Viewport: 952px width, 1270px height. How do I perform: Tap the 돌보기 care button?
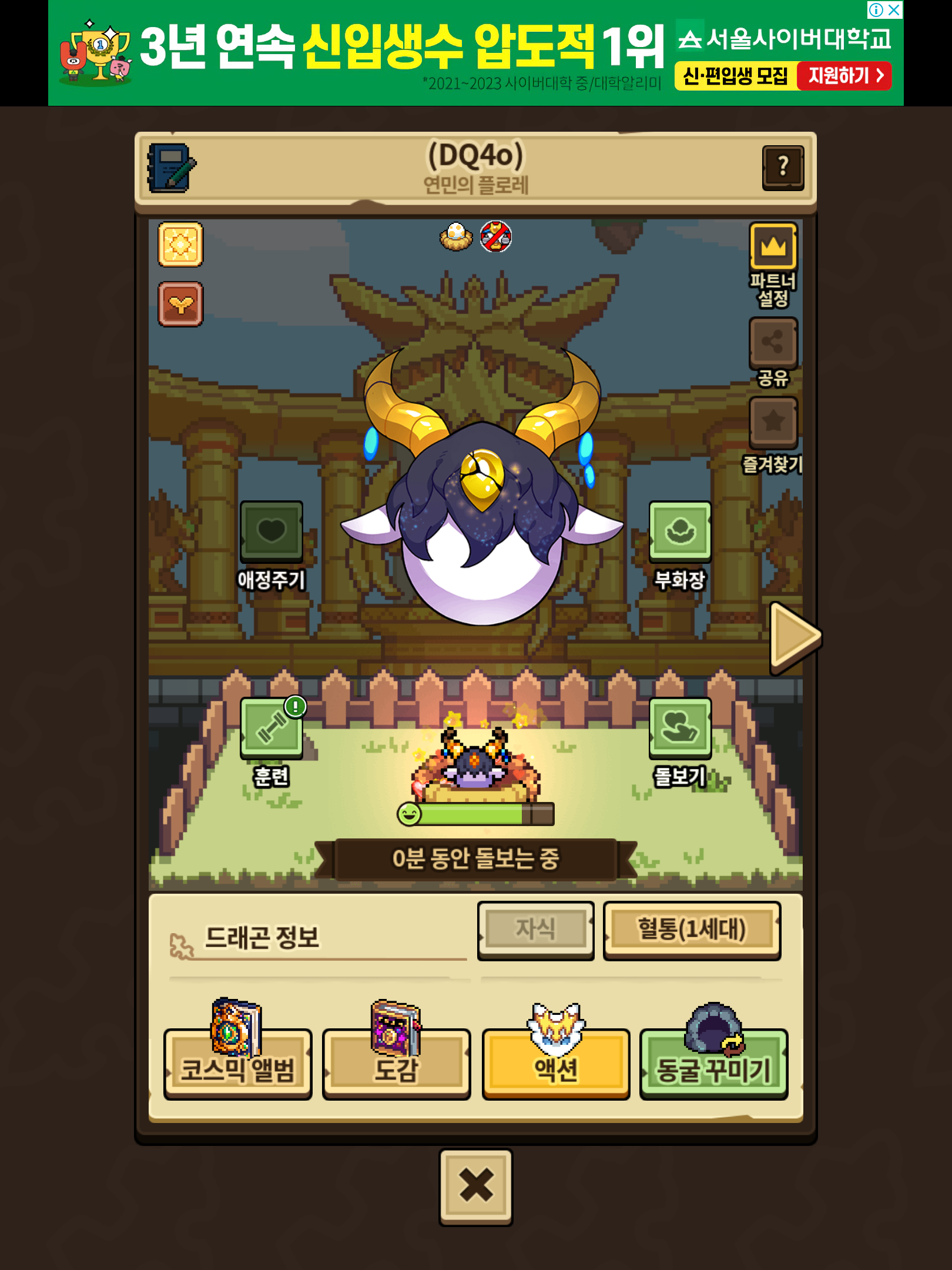click(680, 728)
